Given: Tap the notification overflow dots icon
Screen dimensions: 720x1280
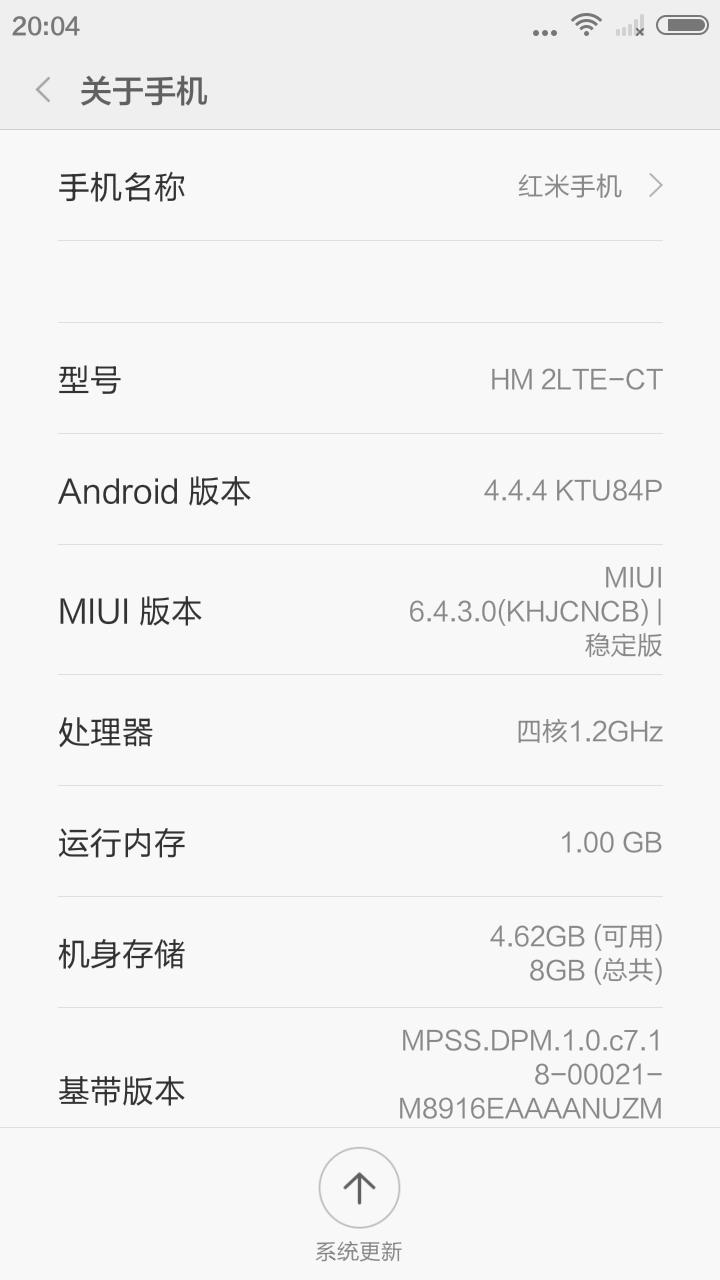Looking at the screenshot, I should (x=543, y=30).
